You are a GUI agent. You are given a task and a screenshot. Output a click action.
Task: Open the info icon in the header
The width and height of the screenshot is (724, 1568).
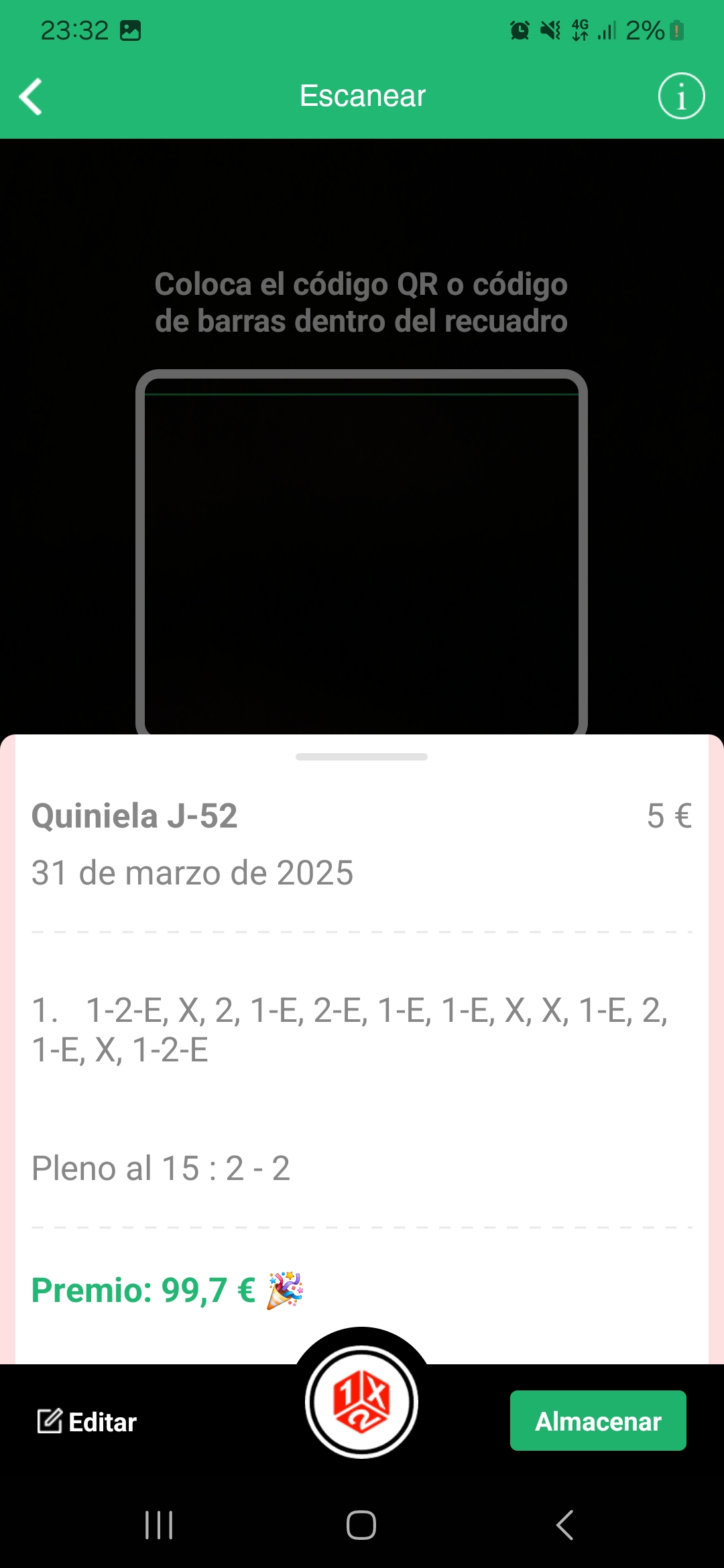tap(681, 96)
